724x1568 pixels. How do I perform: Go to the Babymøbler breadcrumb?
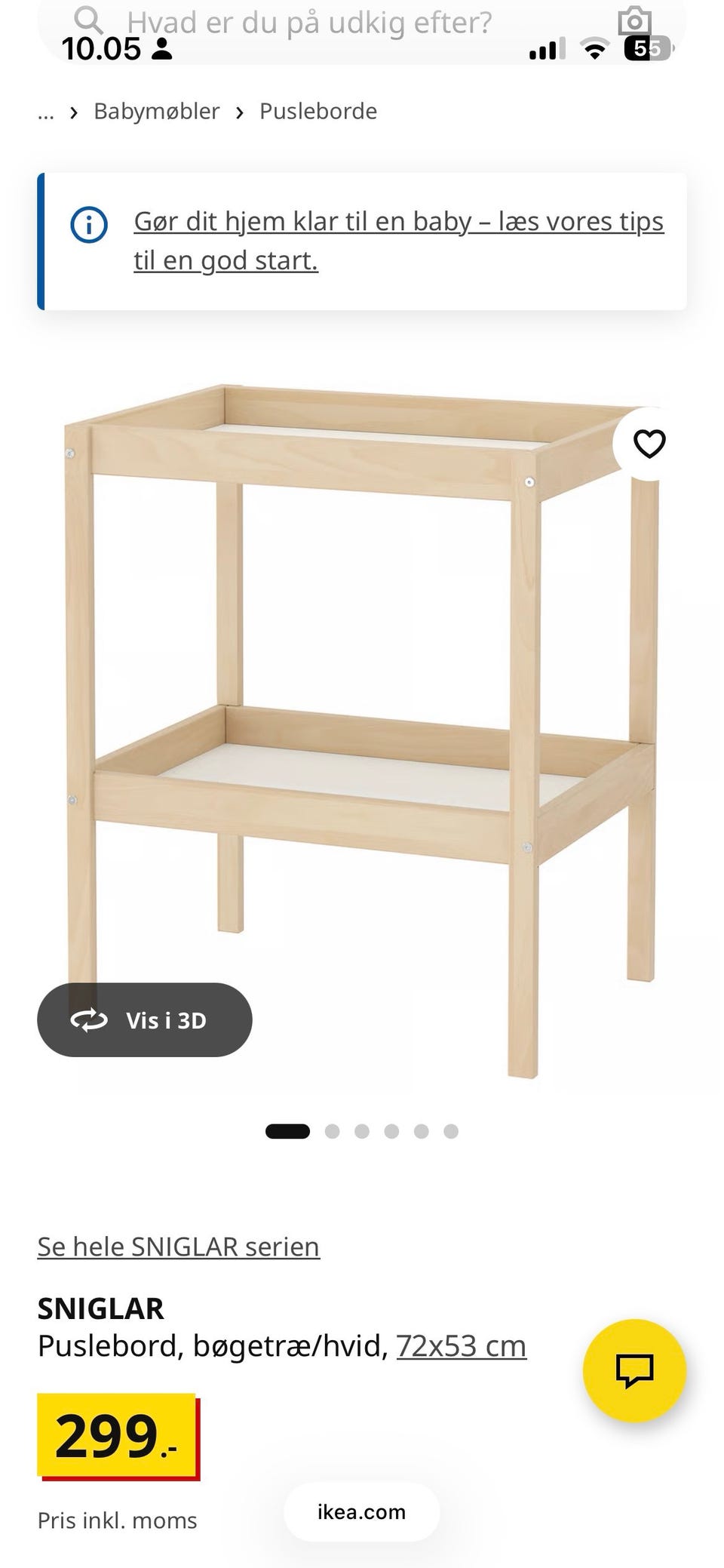(156, 112)
